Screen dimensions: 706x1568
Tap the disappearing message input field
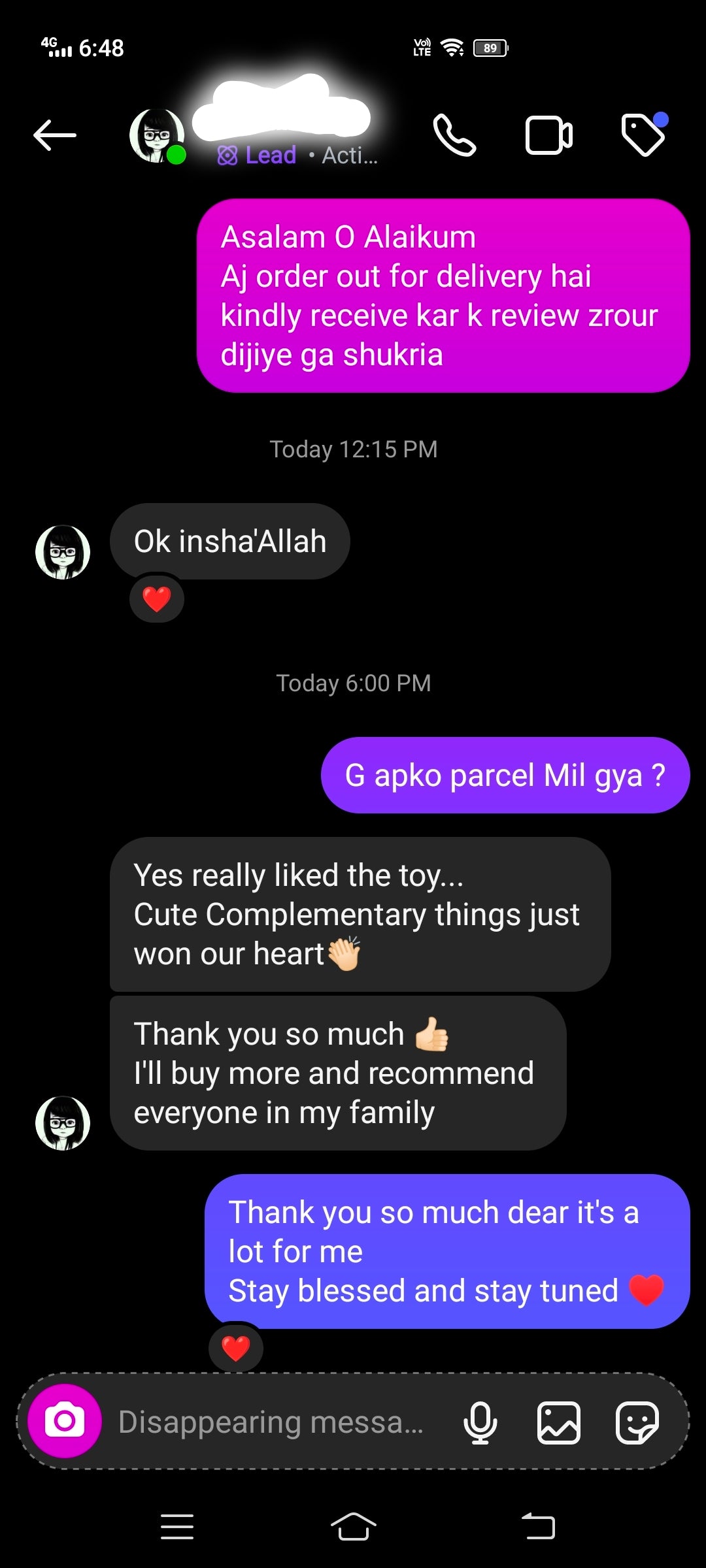click(x=271, y=1422)
